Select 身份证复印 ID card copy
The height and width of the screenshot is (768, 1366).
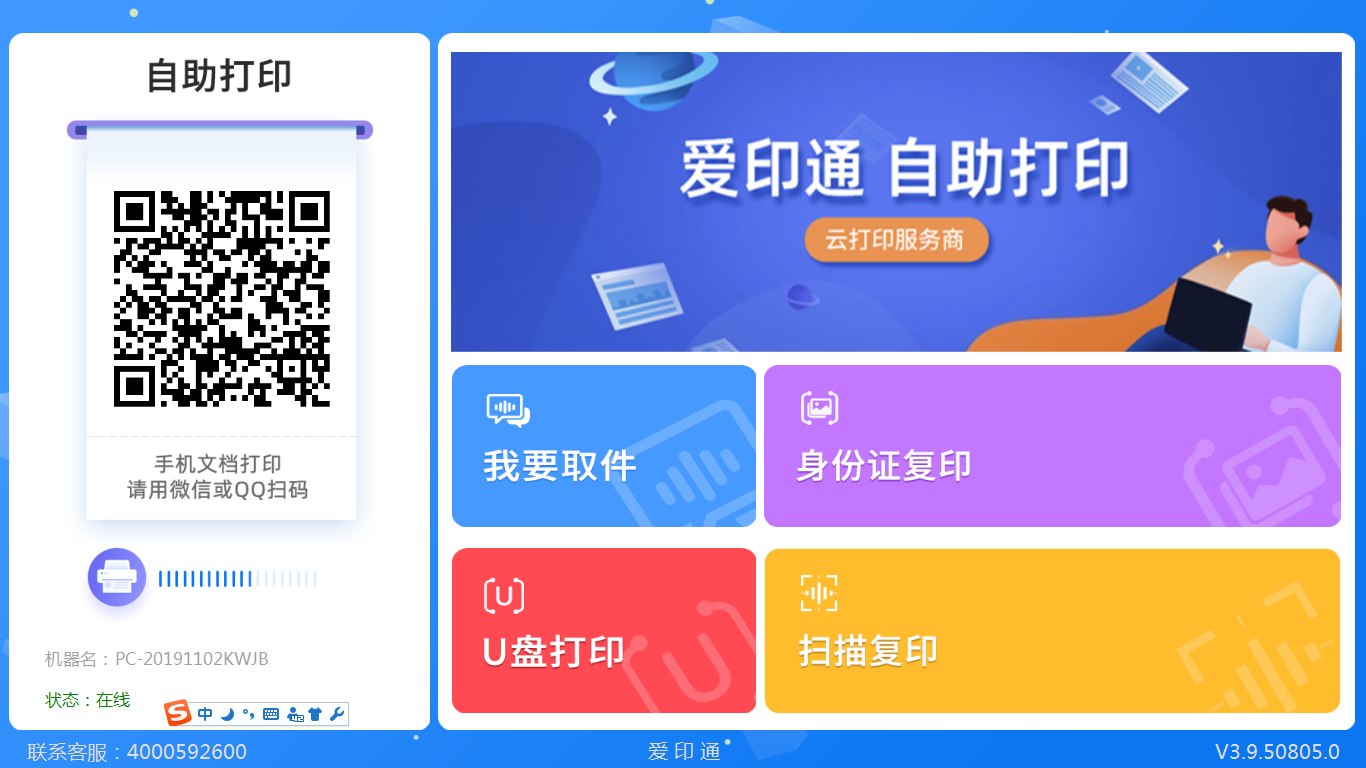click(1052, 446)
